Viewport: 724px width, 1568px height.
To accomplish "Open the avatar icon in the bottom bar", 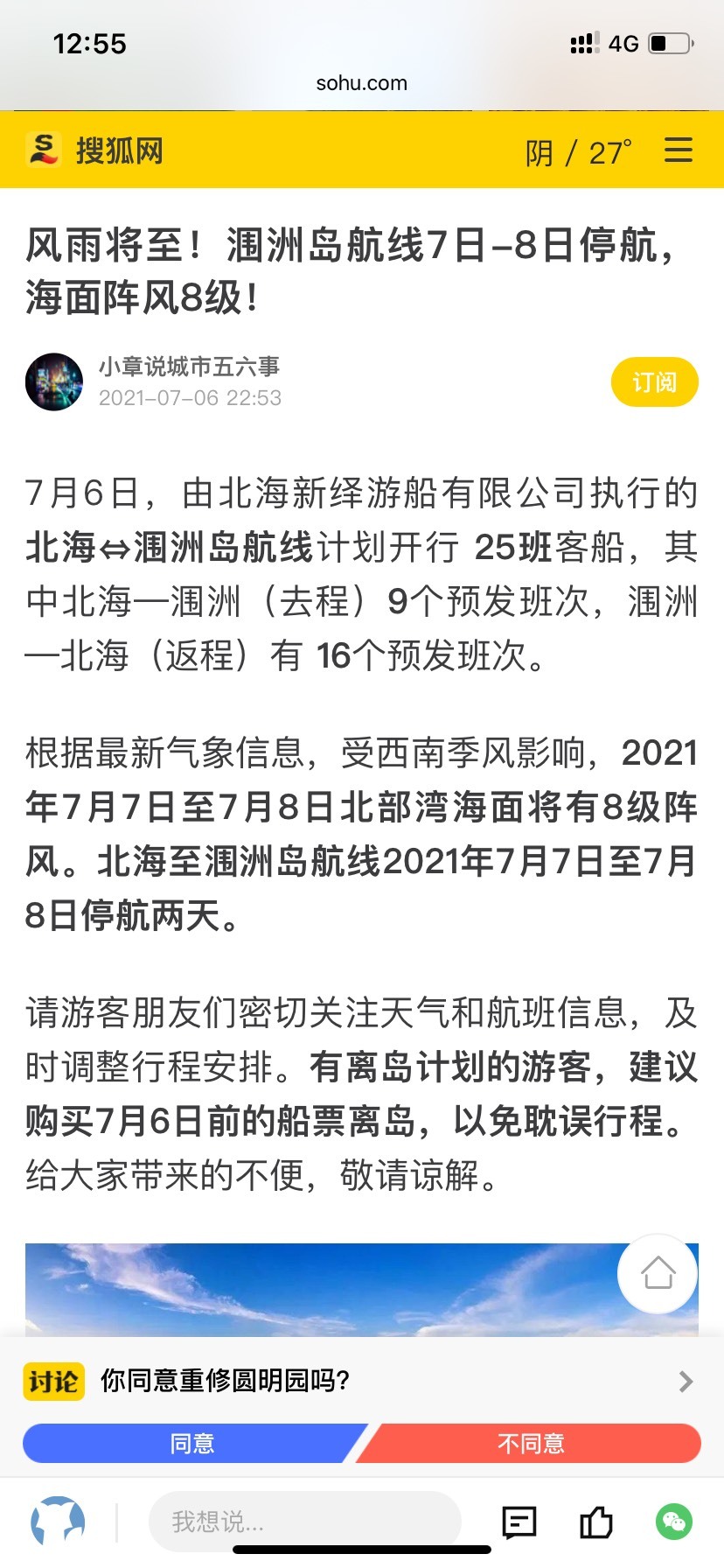I will coord(58,1522).
